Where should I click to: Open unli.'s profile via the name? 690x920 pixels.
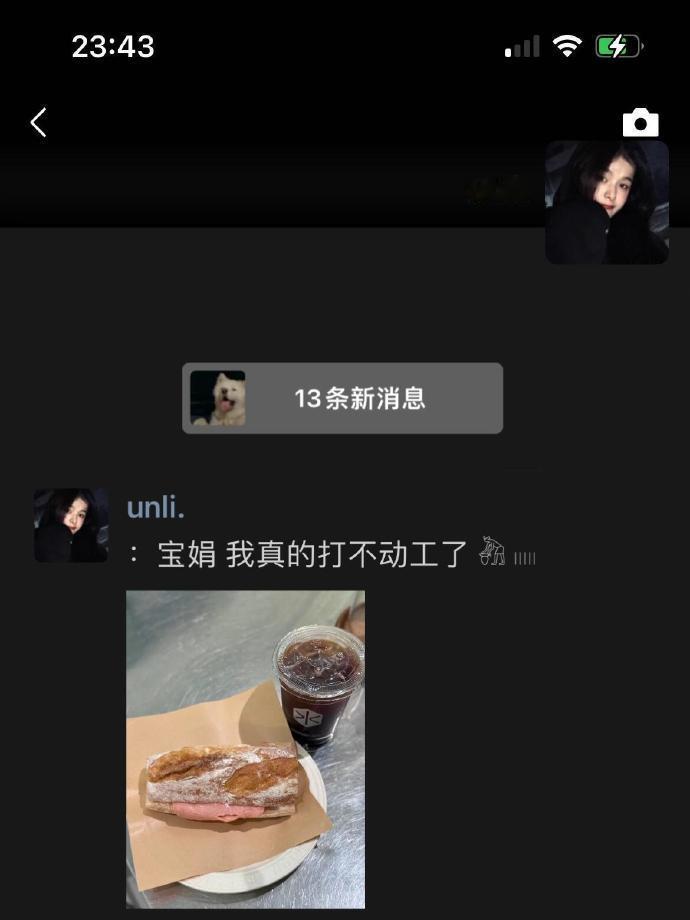156,507
